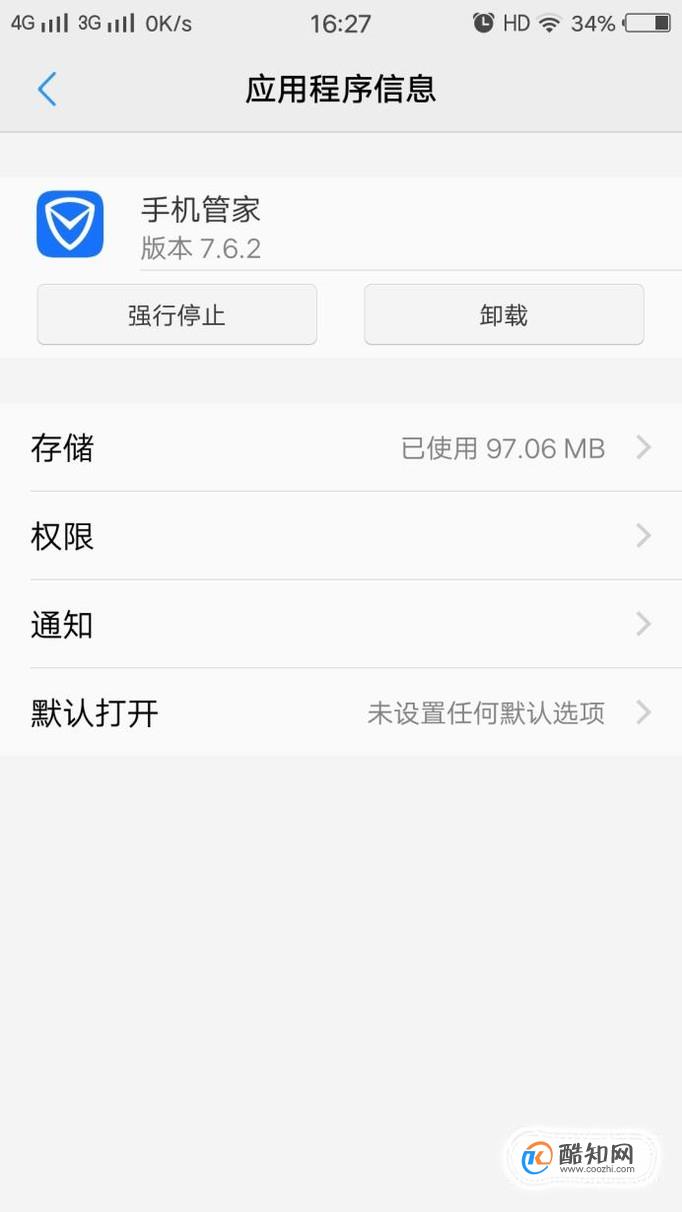Image resolution: width=682 pixels, height=1212 pixels.
Task: Open the 存储 storage row
Action: 341,448
